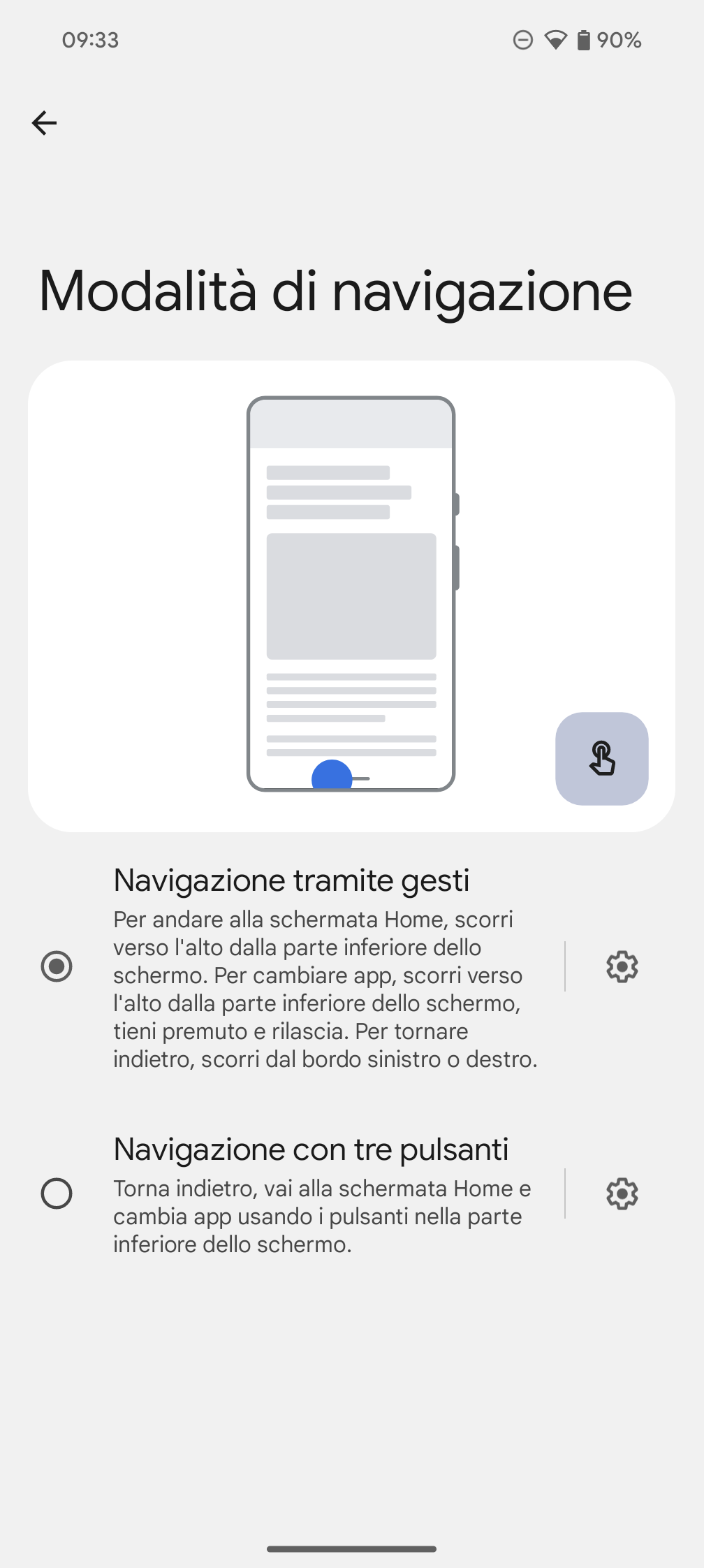The image size is (704, 1568).
Task: Select Navigazione tramite gesti option
Action: pos(57,966)
